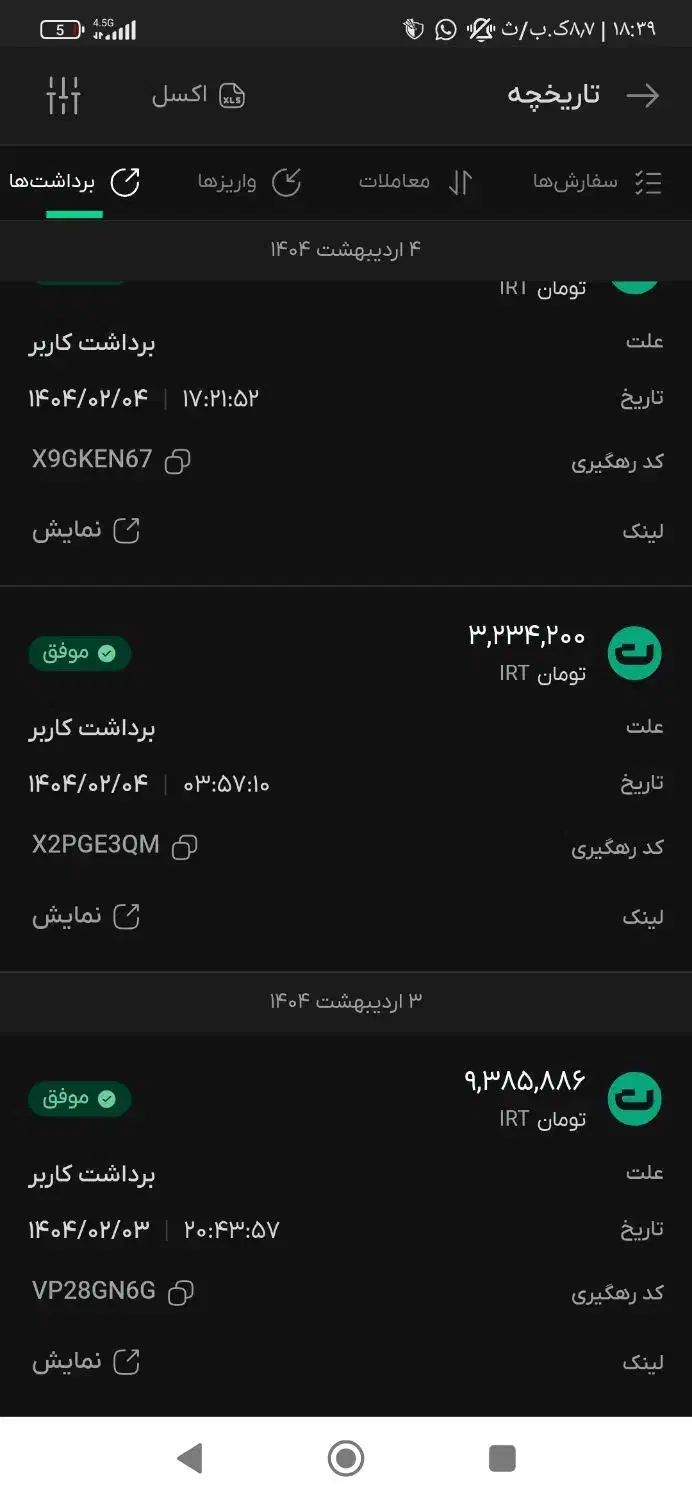Go back from the تاریخچه screen
Image resolution: width=692 pixels, height=1500 pixels.
643,95
